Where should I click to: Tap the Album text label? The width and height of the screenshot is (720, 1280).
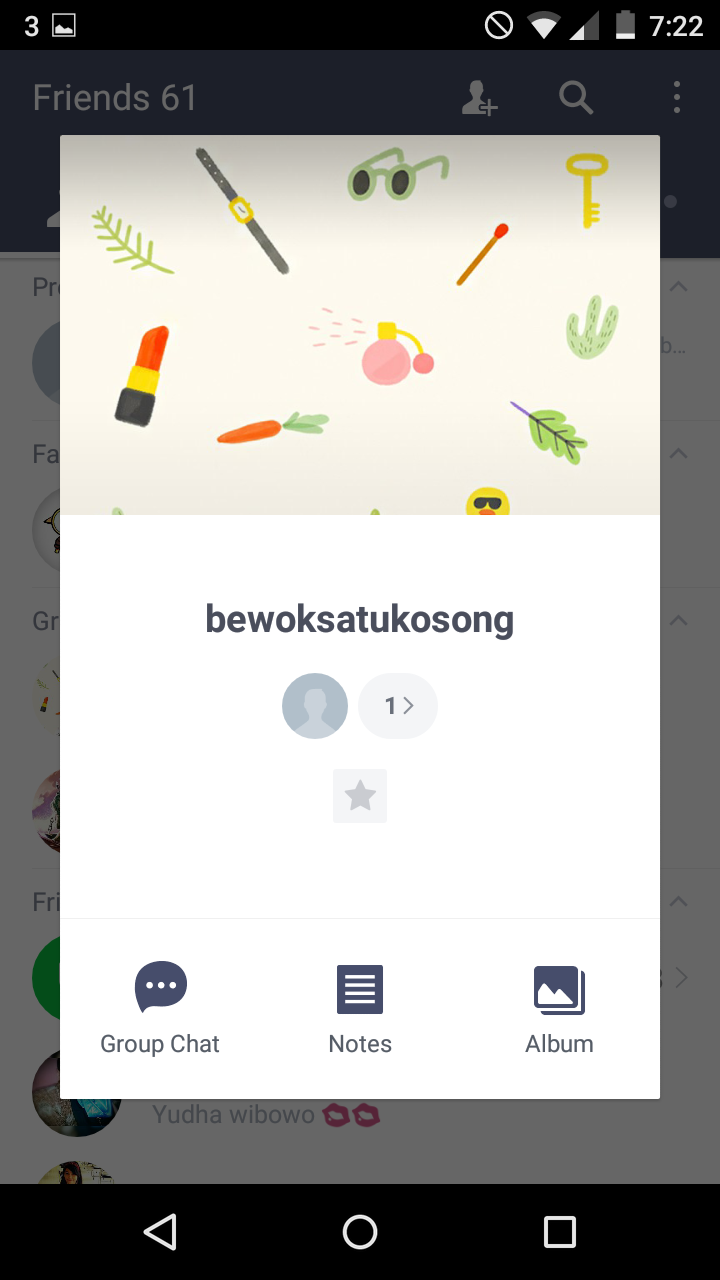tap(559, 1043)
